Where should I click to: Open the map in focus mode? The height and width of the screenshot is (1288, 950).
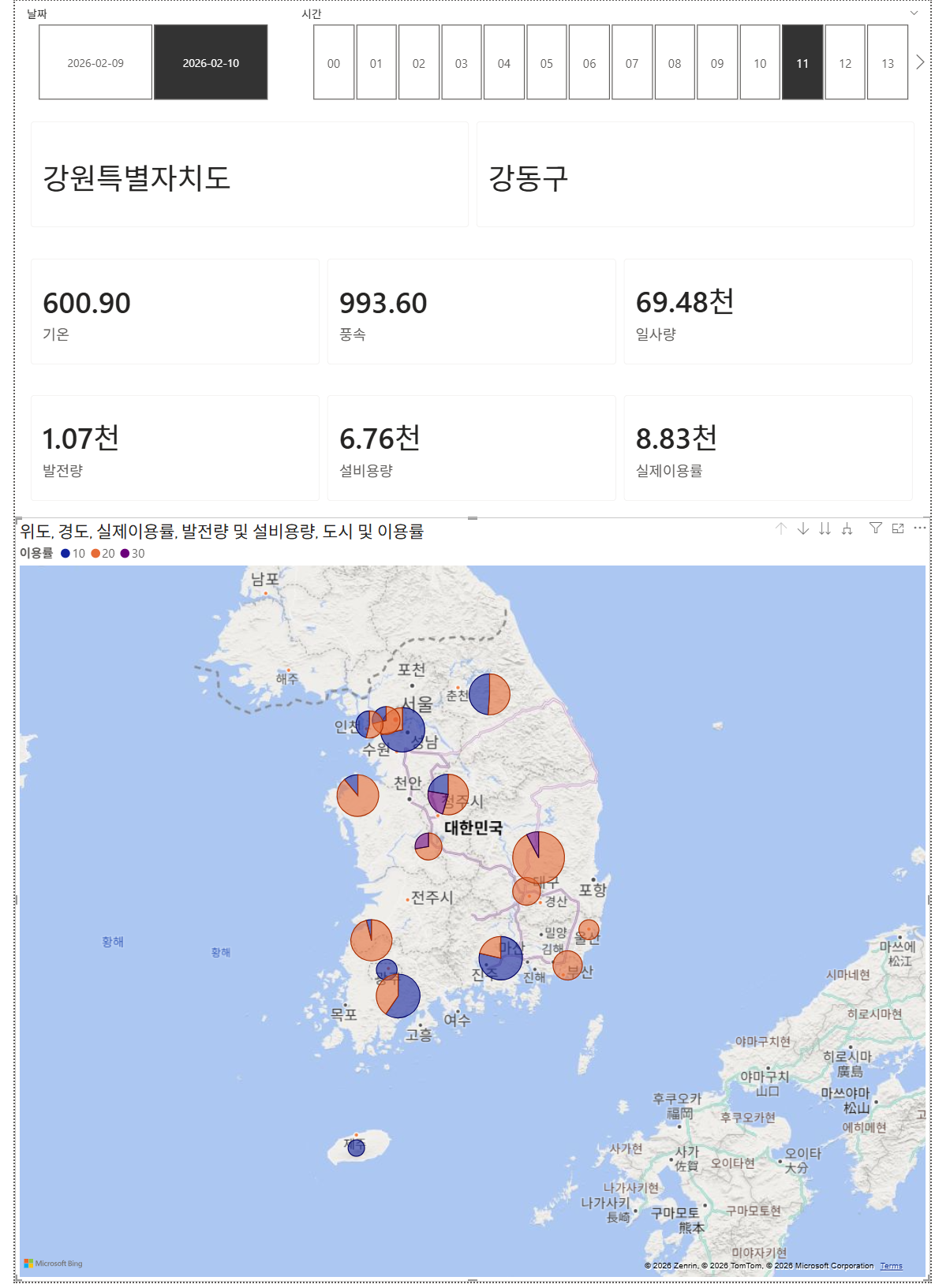tap(898, 528)
